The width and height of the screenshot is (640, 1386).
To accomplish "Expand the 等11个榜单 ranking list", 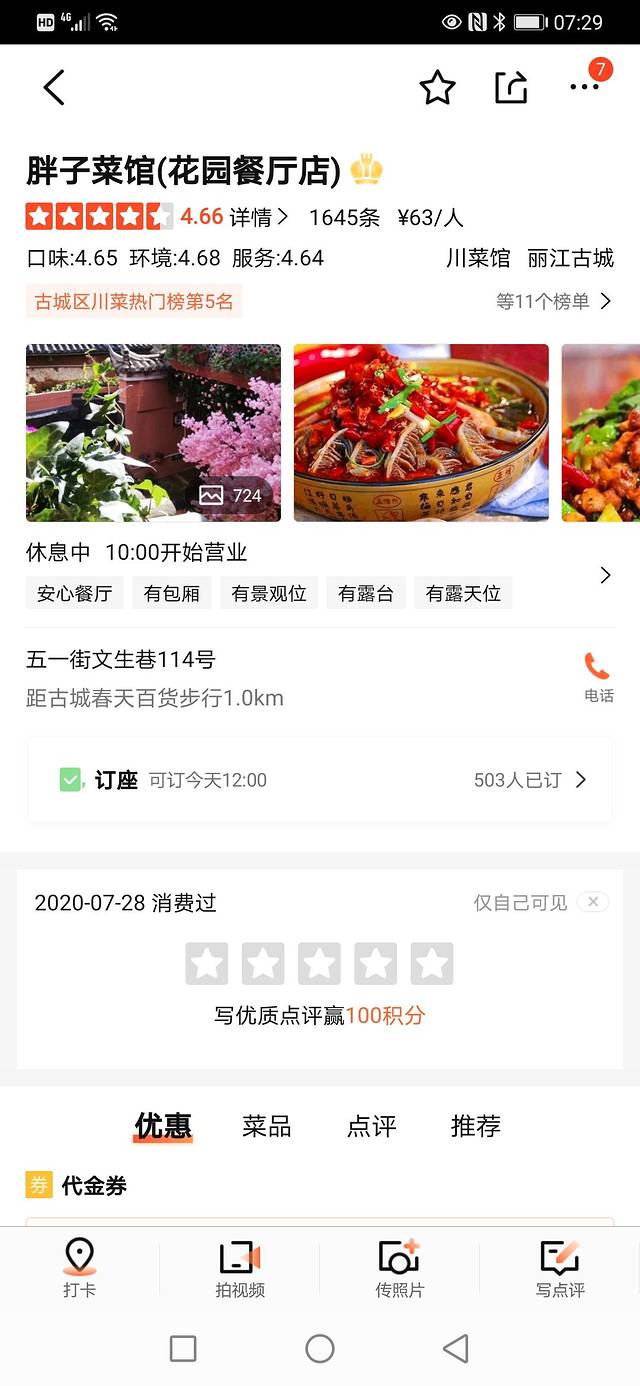I will [x=553, y=301].
